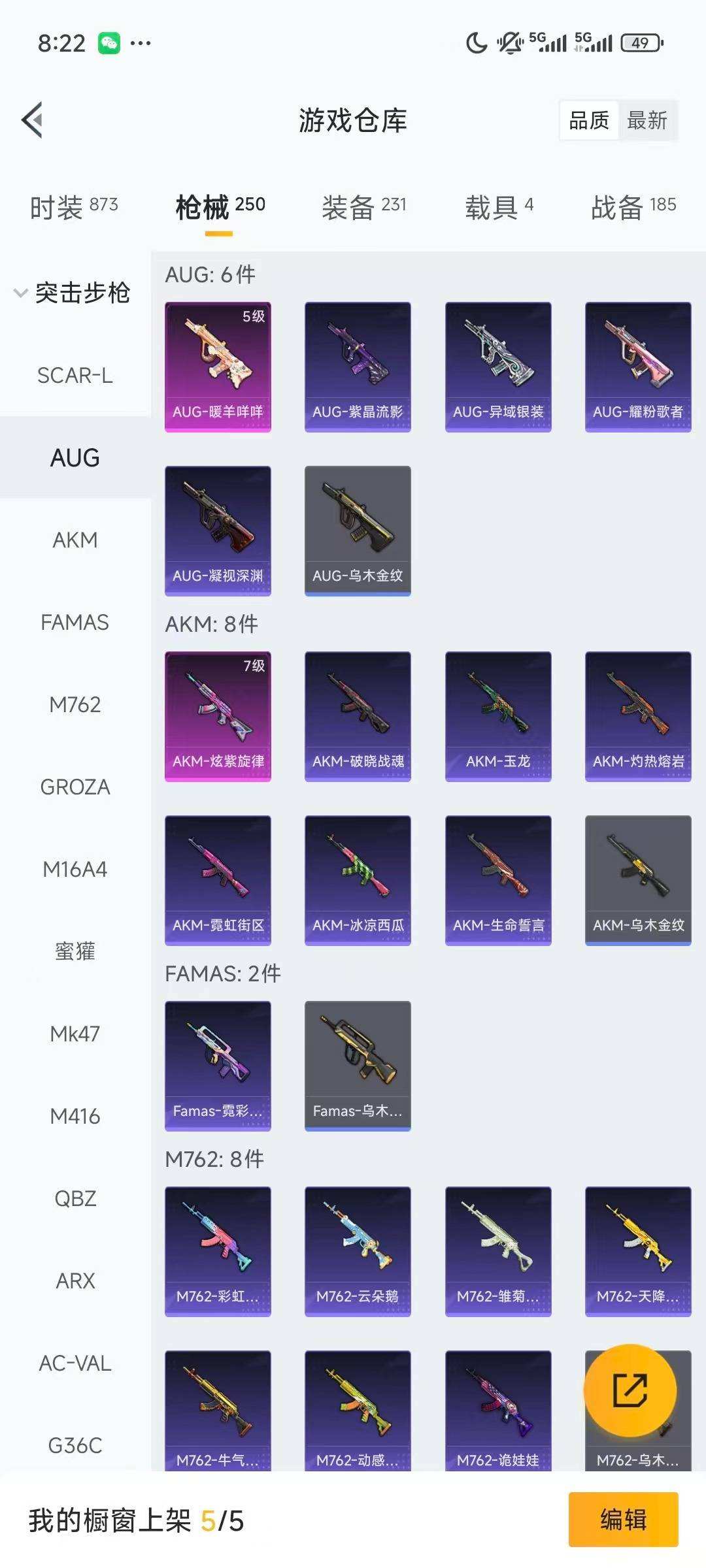Tap the 编辑 button

pyautogui.click(x=623, y=1519)
